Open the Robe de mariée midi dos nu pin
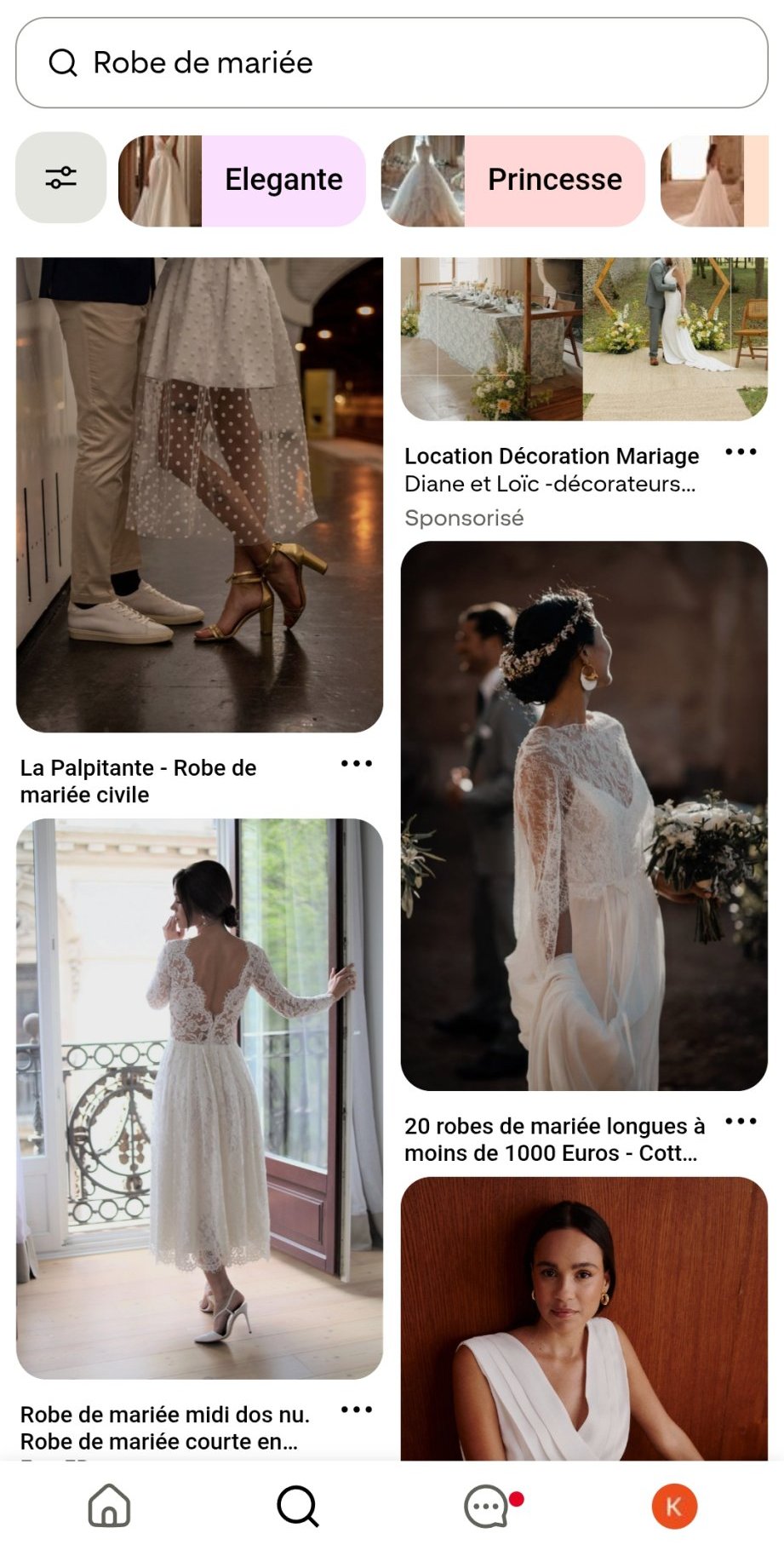 199,1099
